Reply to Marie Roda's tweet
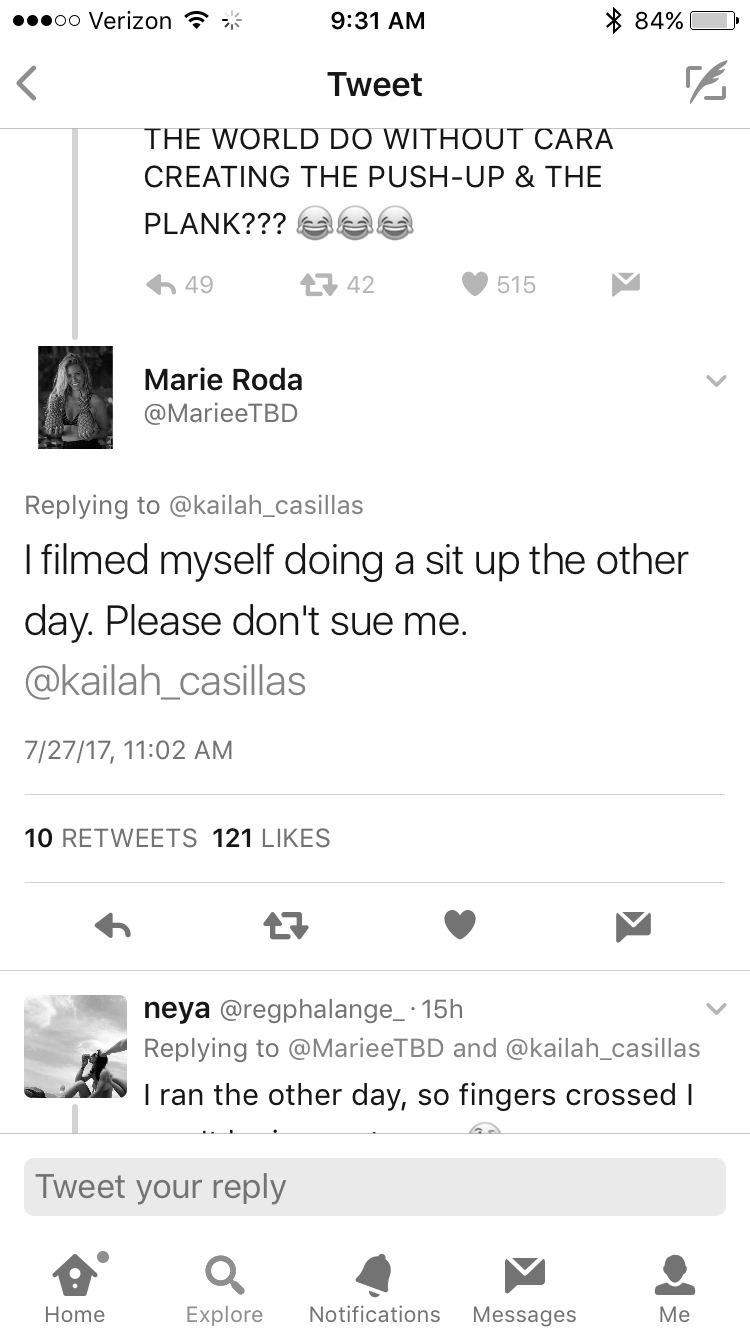Screen dimensions: 750x1334 pos(113,927)
